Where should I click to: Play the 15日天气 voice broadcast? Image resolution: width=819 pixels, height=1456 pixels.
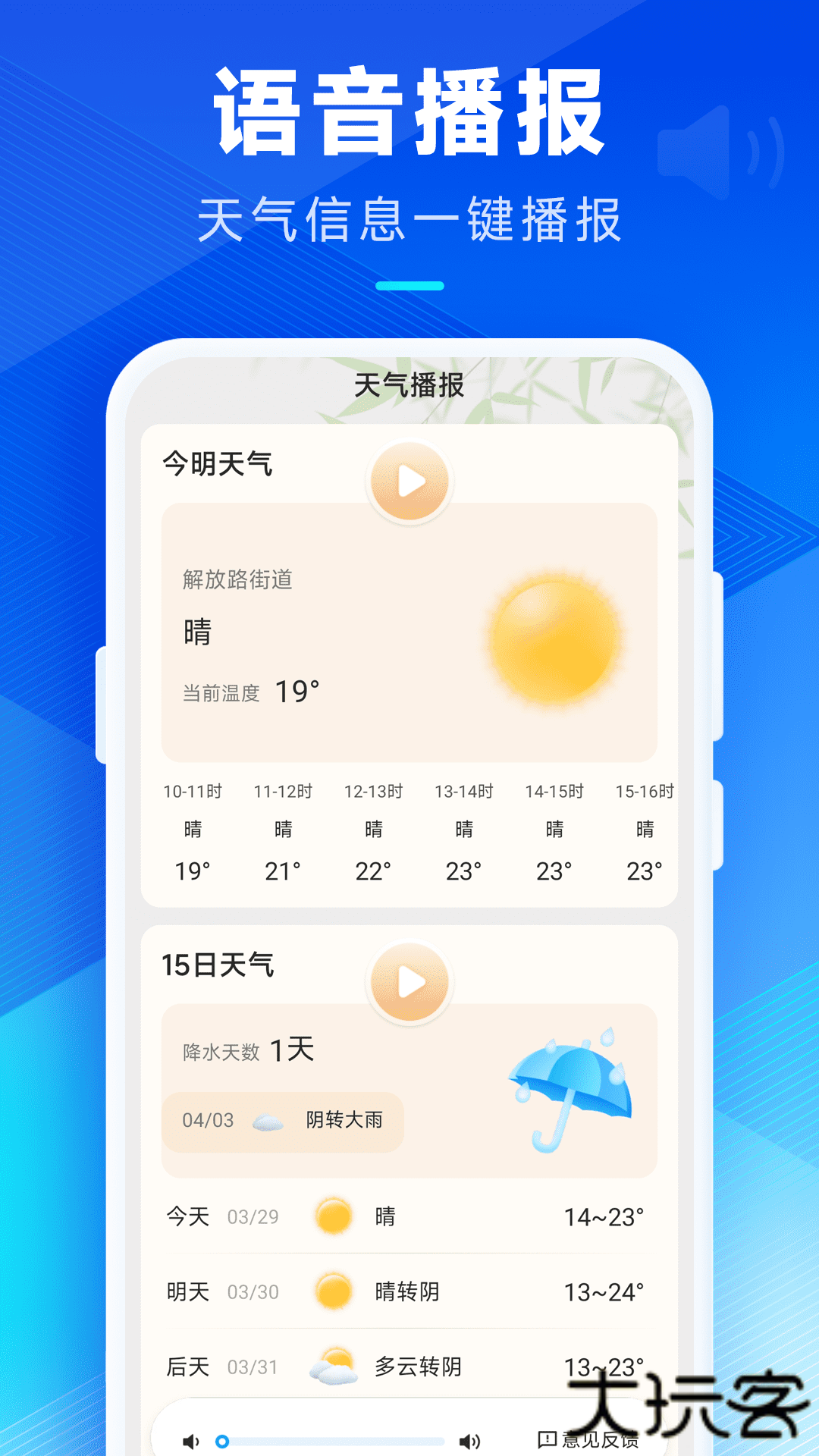(x=409, y=981)
